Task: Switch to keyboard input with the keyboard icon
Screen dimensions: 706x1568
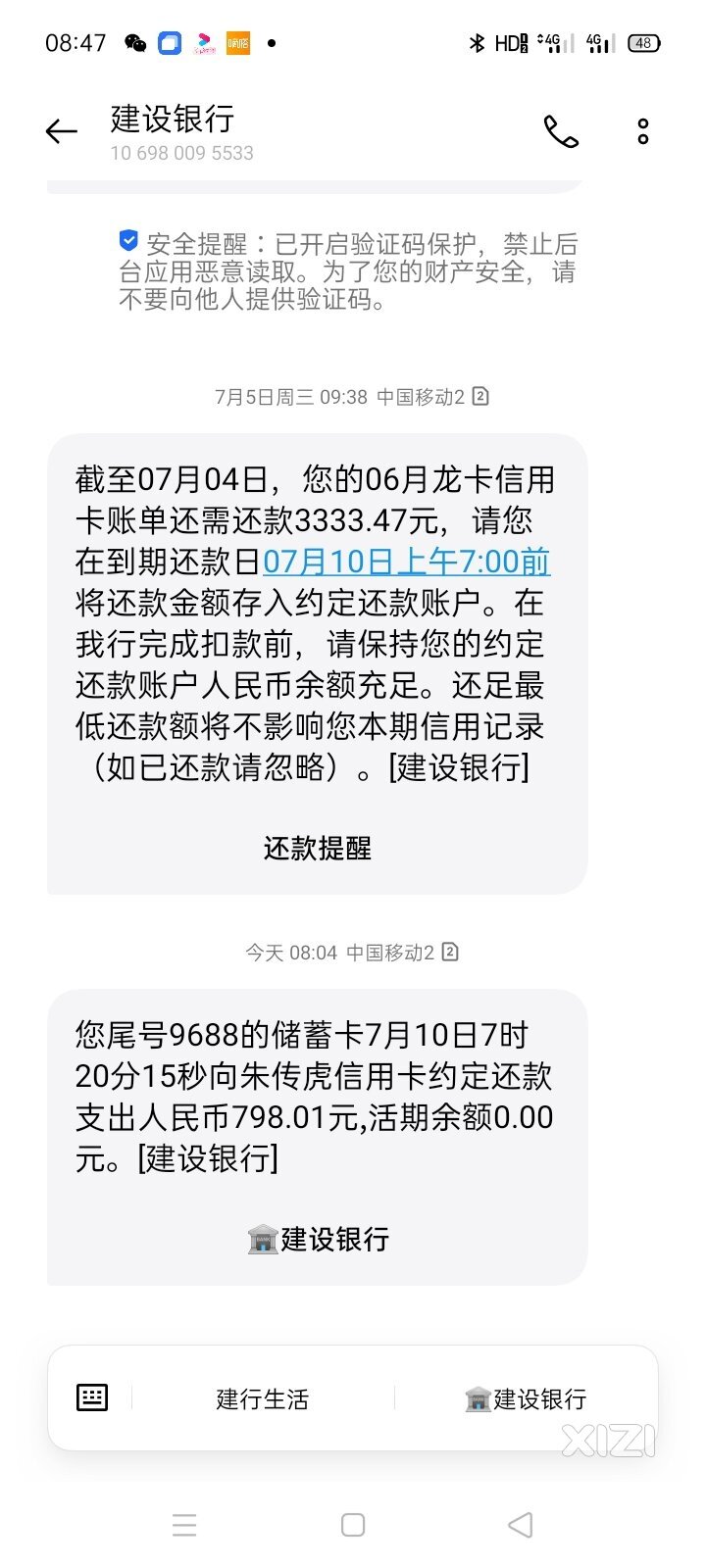Action: [92, 1397]
